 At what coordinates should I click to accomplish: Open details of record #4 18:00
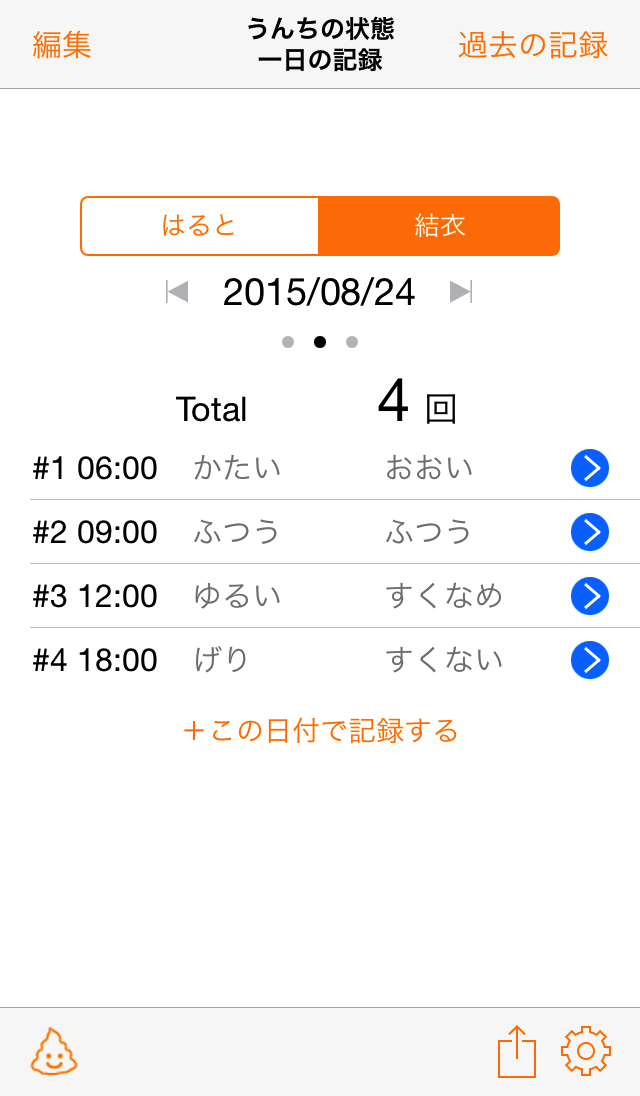[590, 660]
